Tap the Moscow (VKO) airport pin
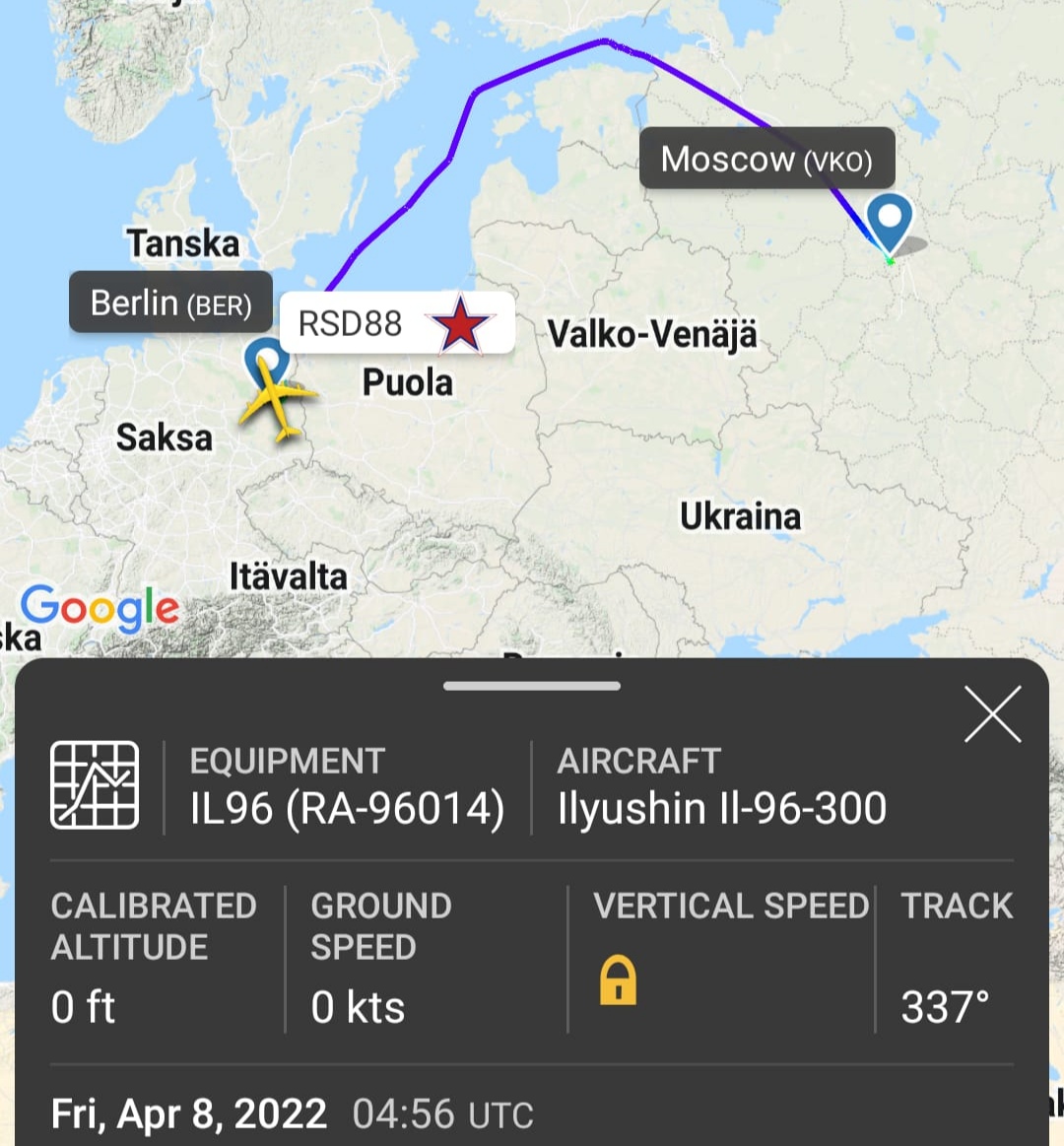Screen dimensions: 1064x1146 (x=890, y=221)
